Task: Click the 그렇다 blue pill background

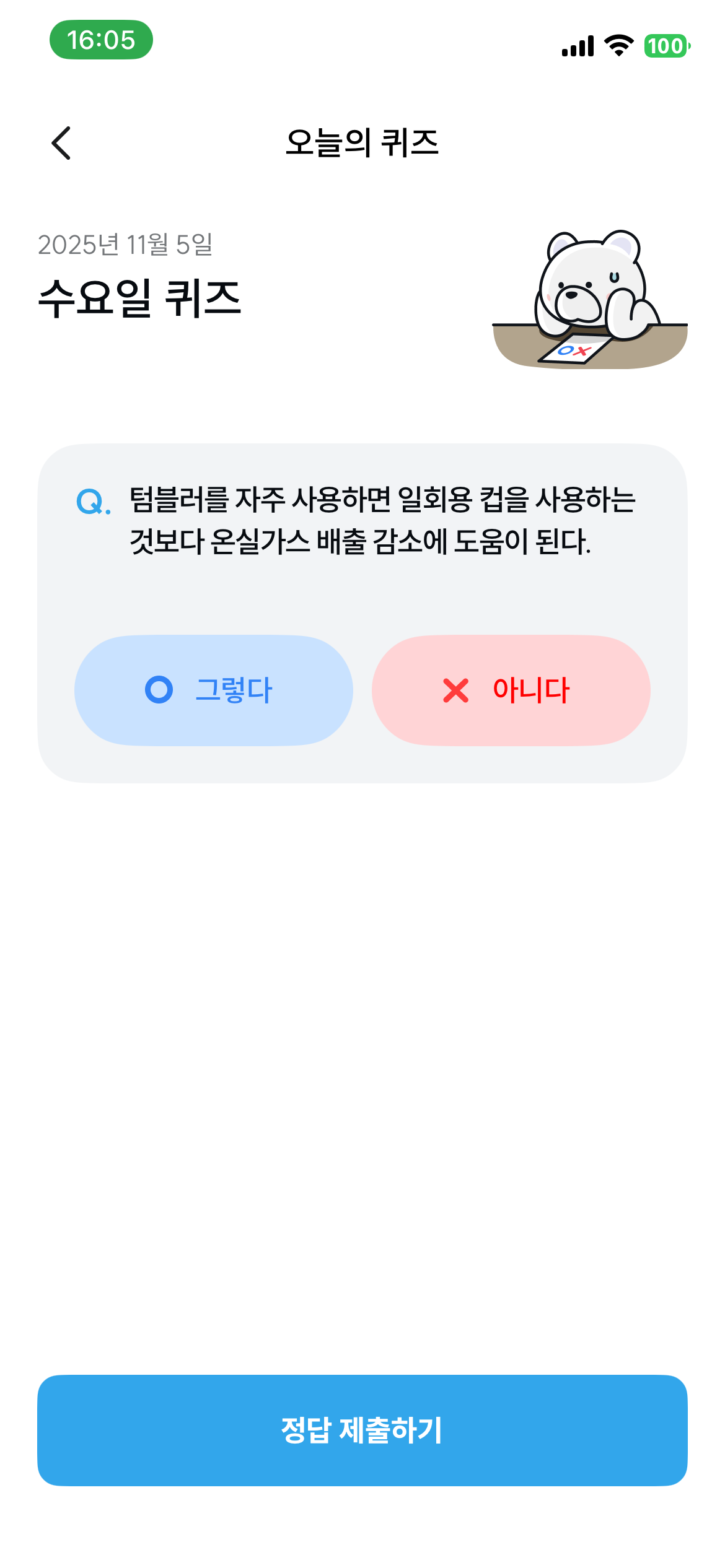Action: tap(213, 689)
